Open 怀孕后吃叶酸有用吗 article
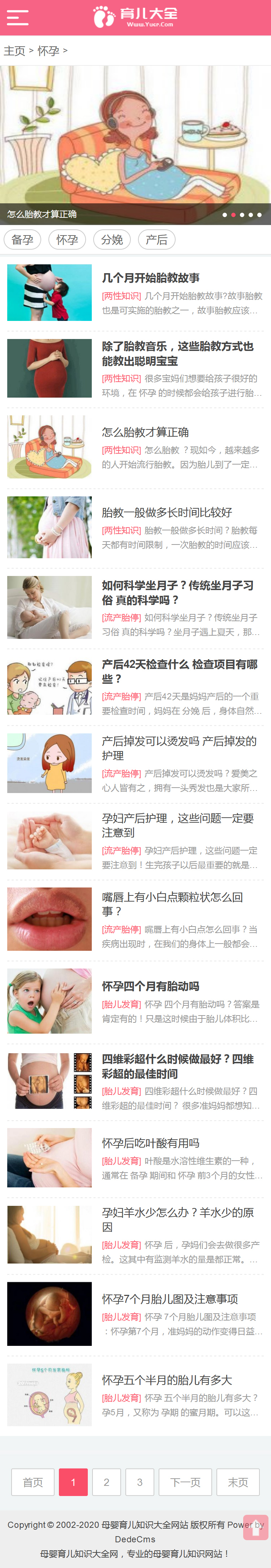The height and width of the screenshot is (1568, 271). (x=151, y=1143)
